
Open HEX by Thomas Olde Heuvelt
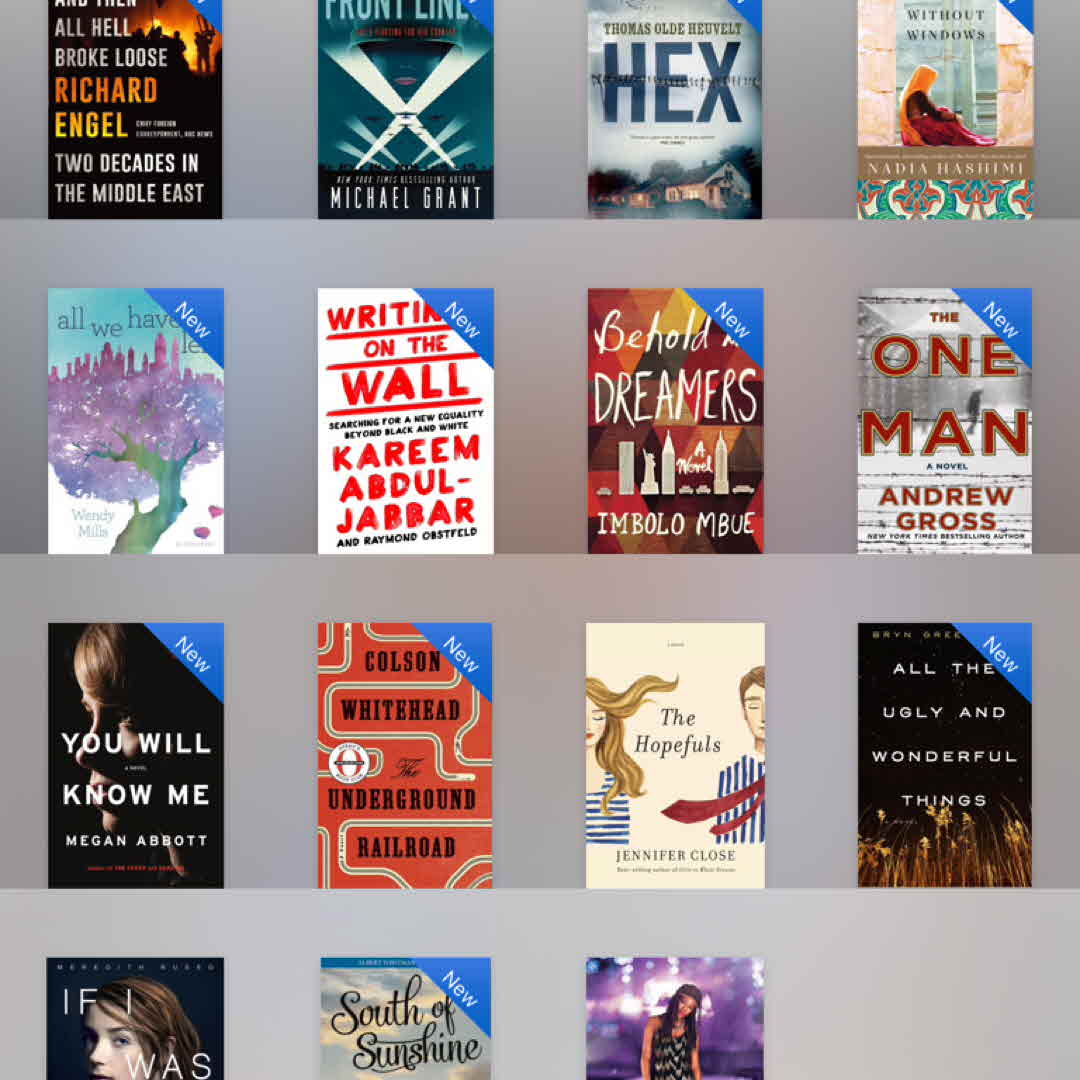pos(675,108)
